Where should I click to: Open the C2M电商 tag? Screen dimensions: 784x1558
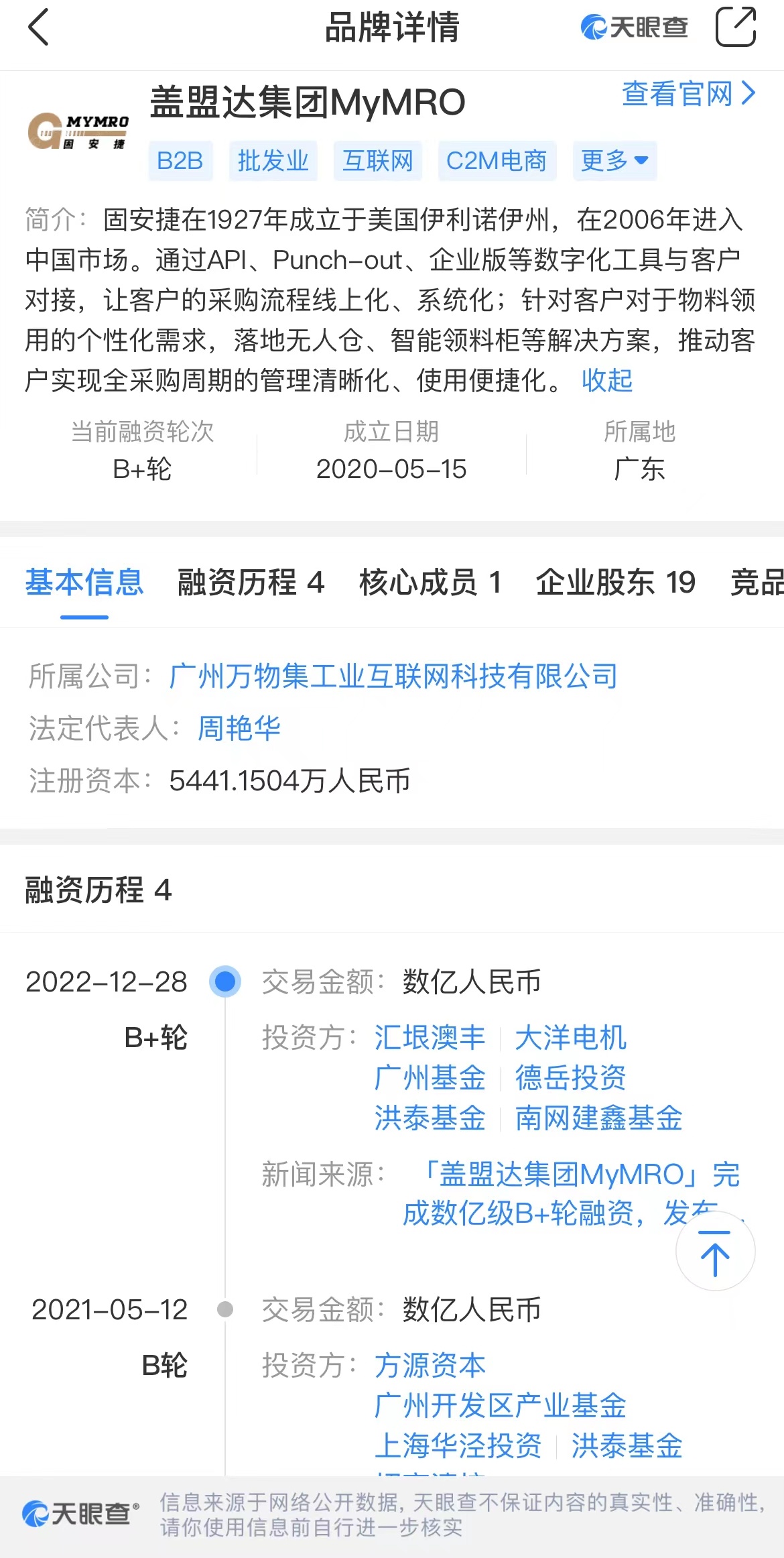[497, 161]
